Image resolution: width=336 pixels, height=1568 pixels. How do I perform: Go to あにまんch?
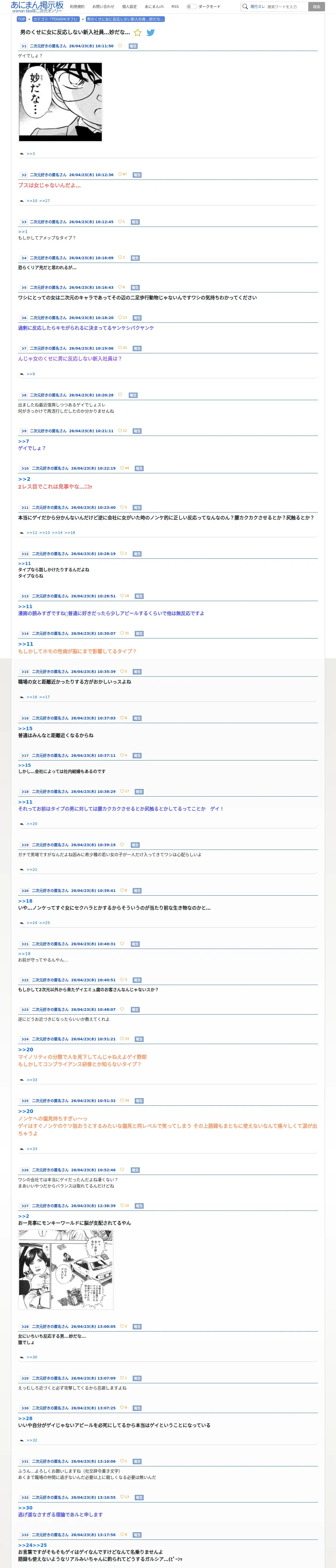[154, 7]
